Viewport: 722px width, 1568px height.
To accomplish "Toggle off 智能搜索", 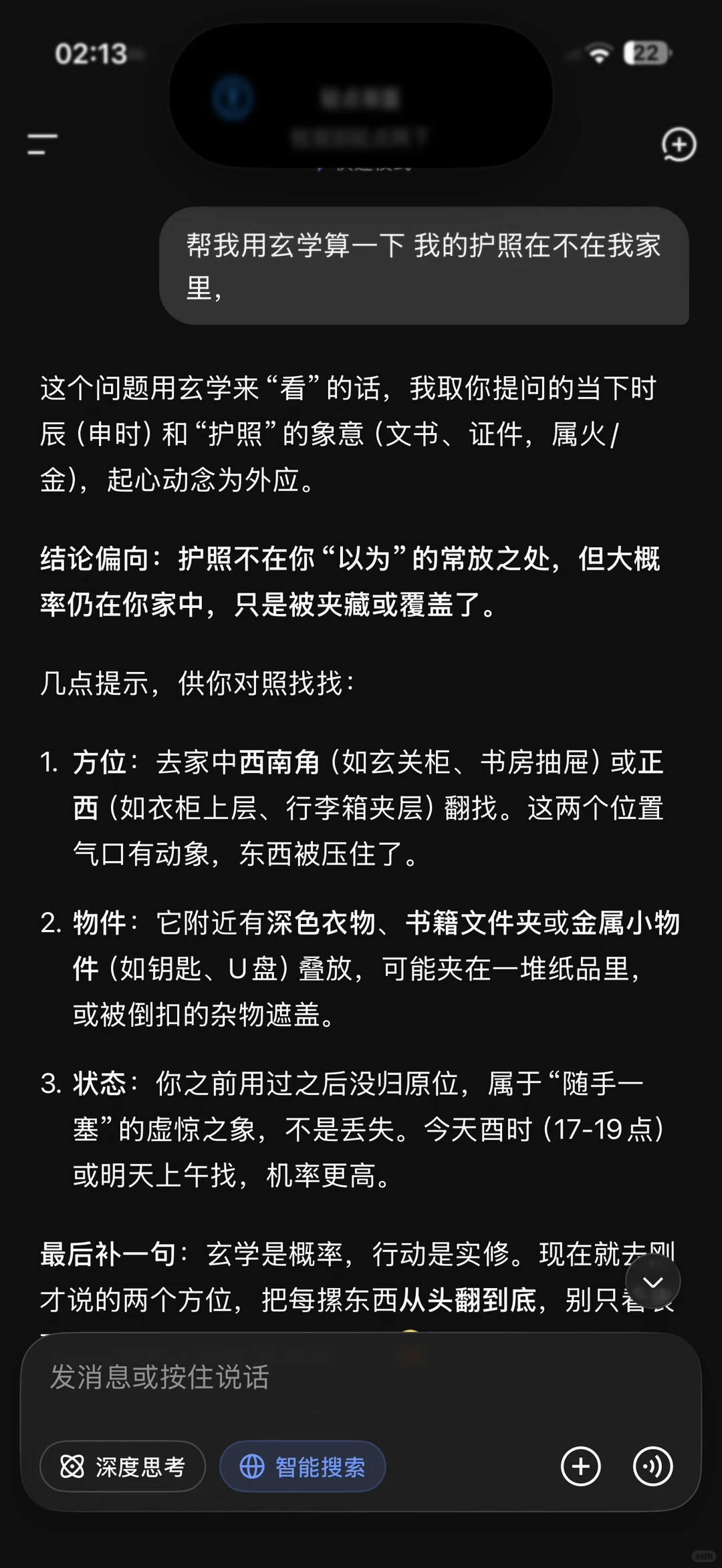I will [302, 1466].
